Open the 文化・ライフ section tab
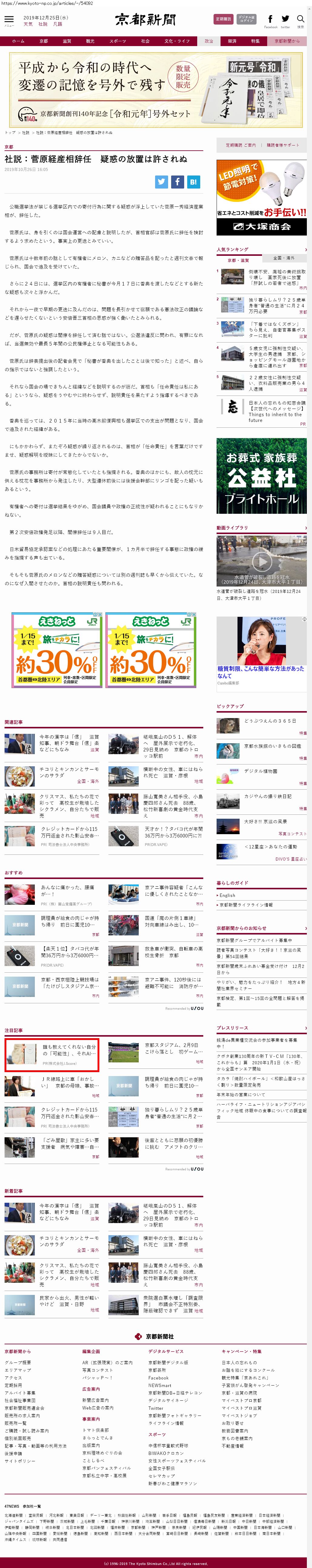The width and height of the screenshot is (312, 1568). [x=177, y=42]
